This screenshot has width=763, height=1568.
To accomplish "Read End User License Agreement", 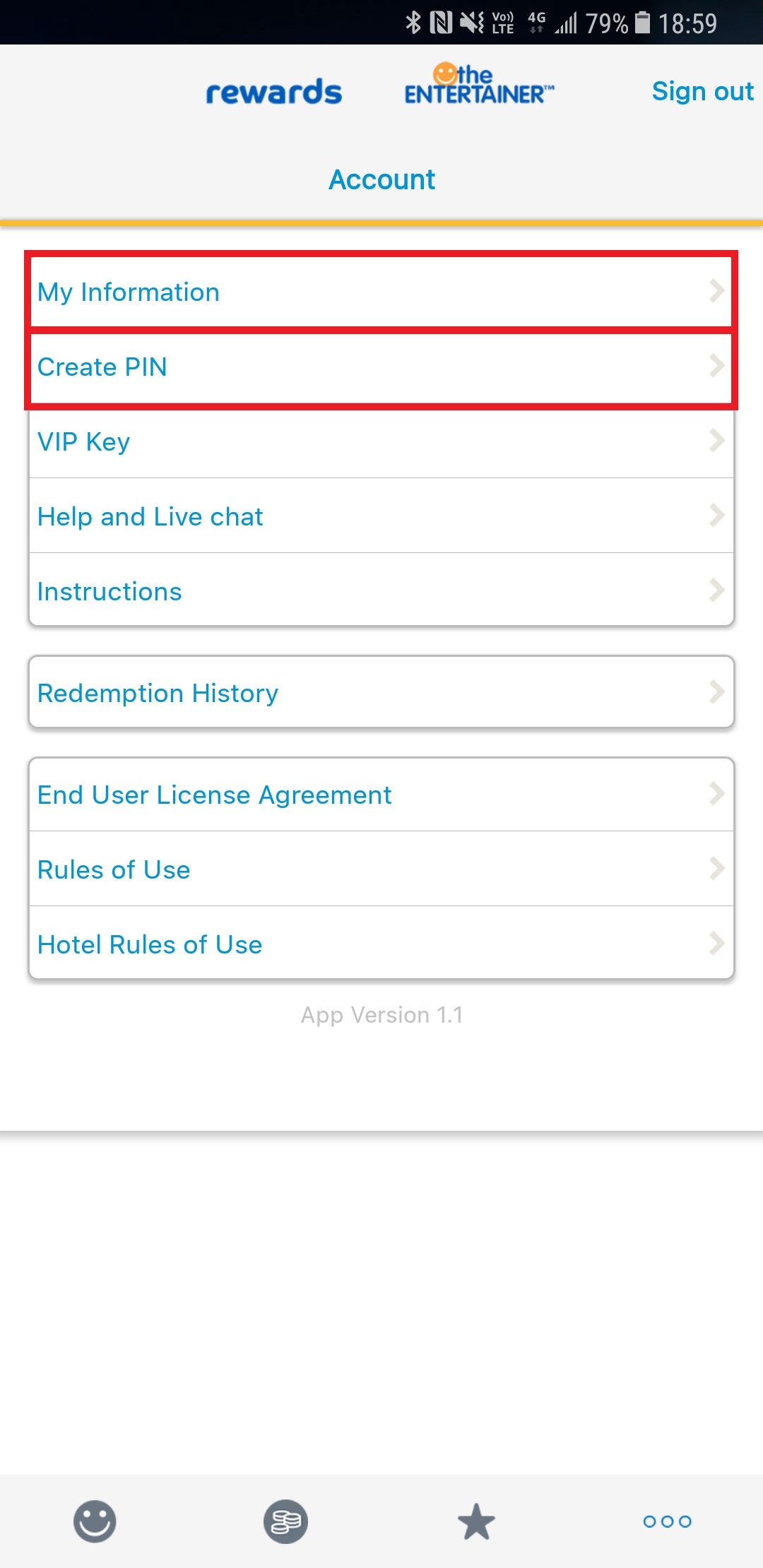I will [x=381, y=795].
